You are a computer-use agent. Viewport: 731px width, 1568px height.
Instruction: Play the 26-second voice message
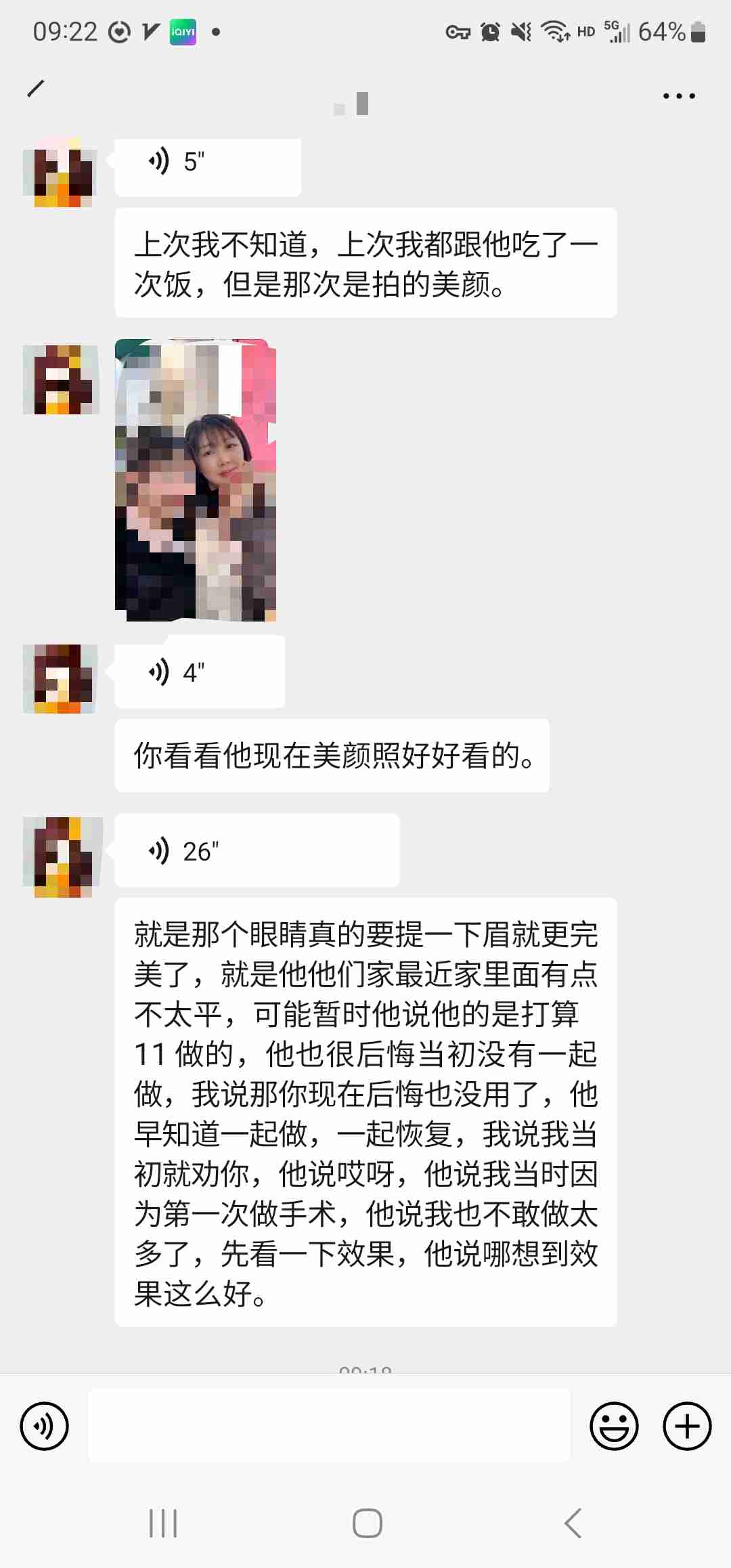(x=257, y=850)
